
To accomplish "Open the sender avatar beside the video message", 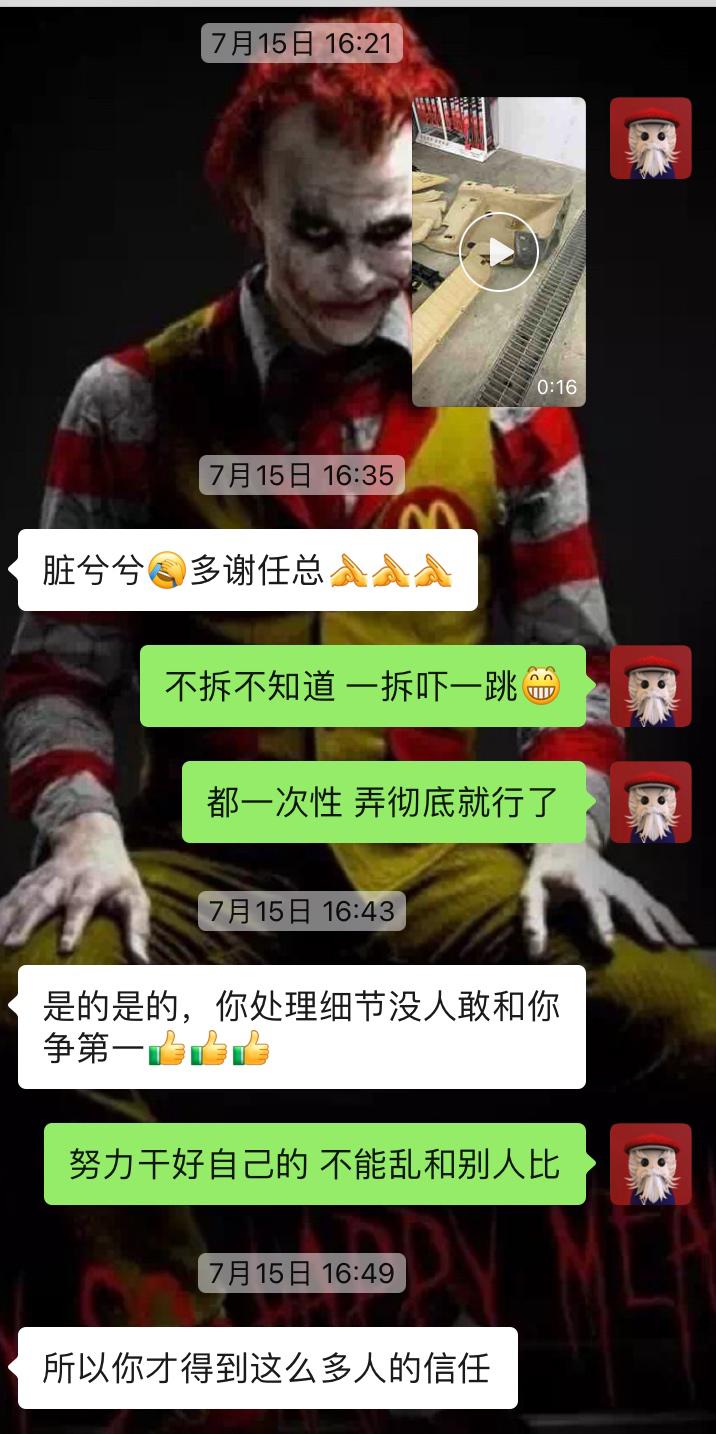I will (x=651, y=138).
